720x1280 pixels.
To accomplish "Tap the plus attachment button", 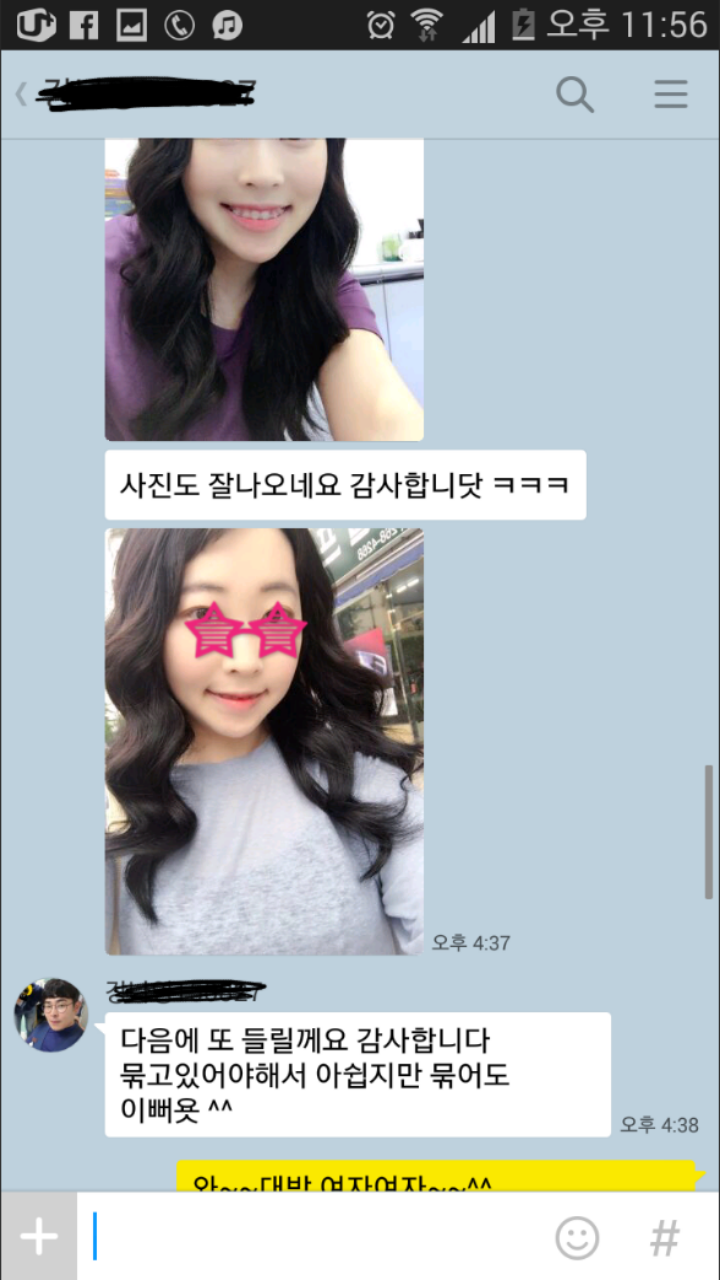I will pos(39,1237).
